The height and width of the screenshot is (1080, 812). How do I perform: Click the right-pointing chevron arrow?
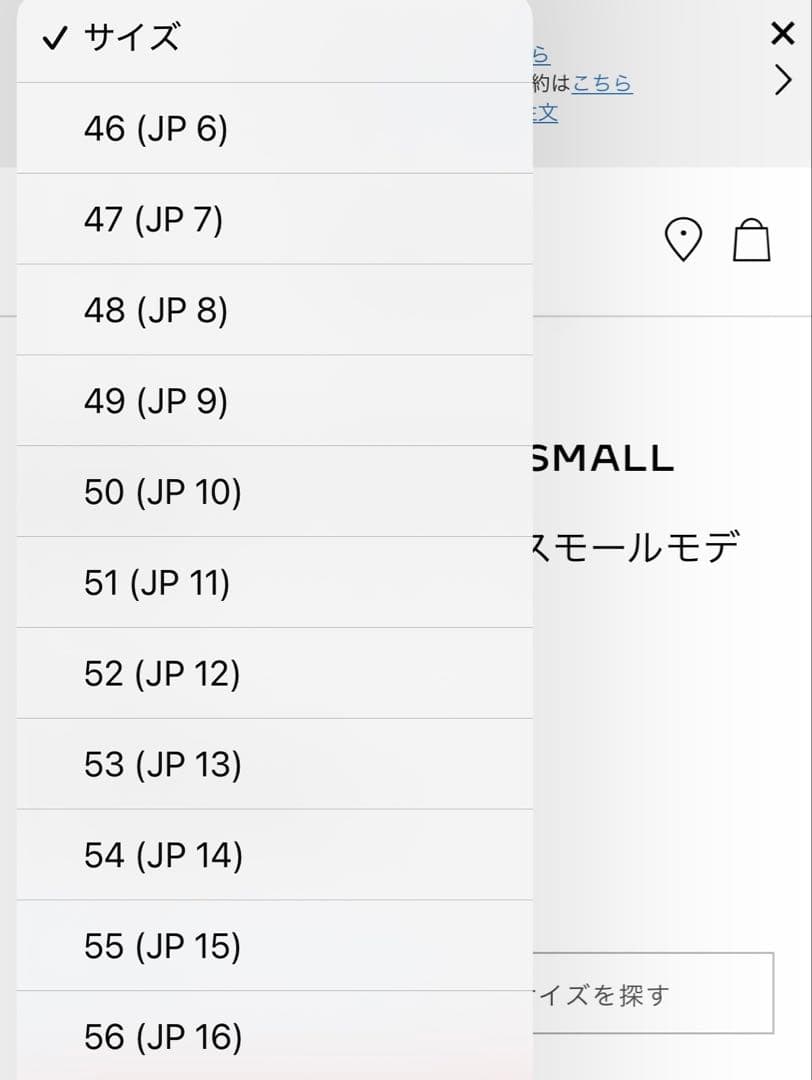point(785,80)
